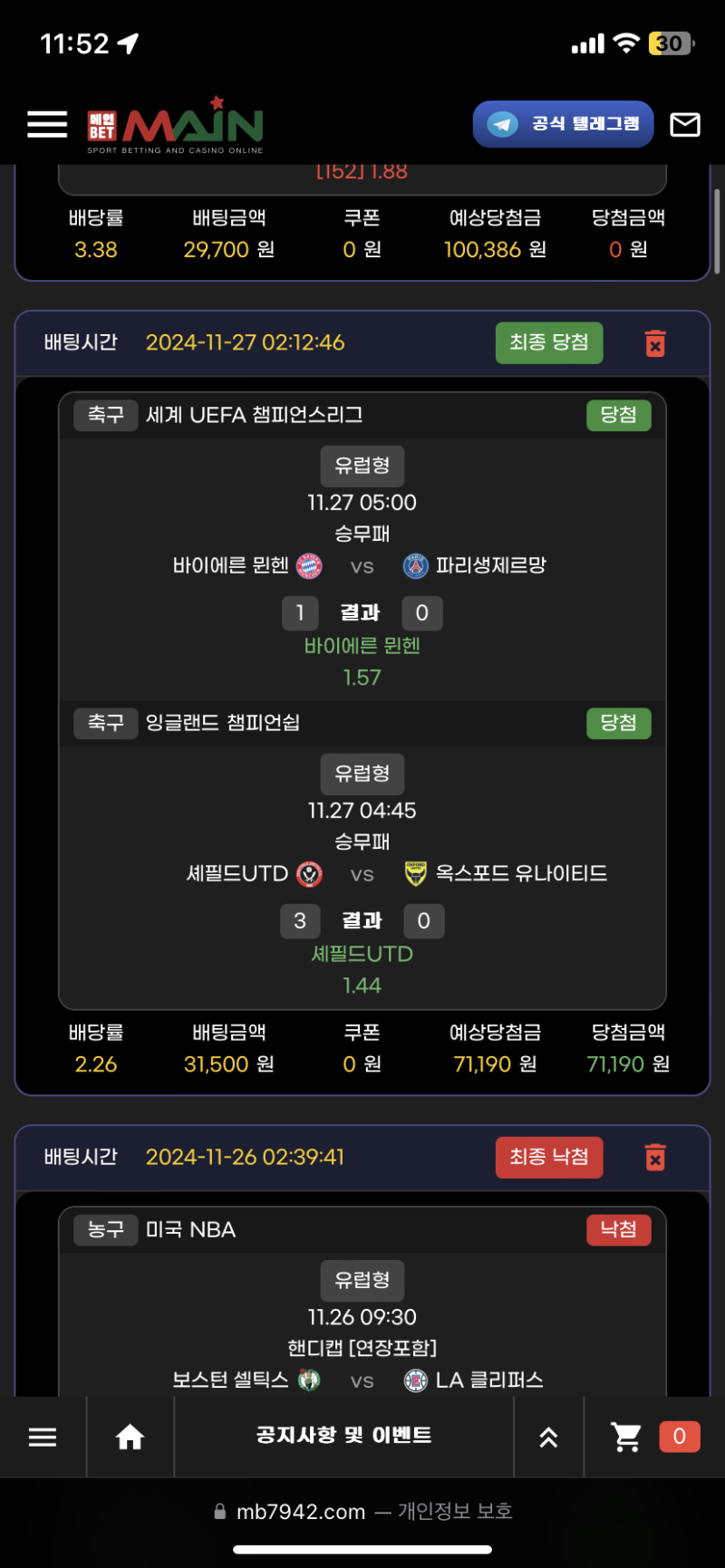Open the messages envelope icon

684,125
